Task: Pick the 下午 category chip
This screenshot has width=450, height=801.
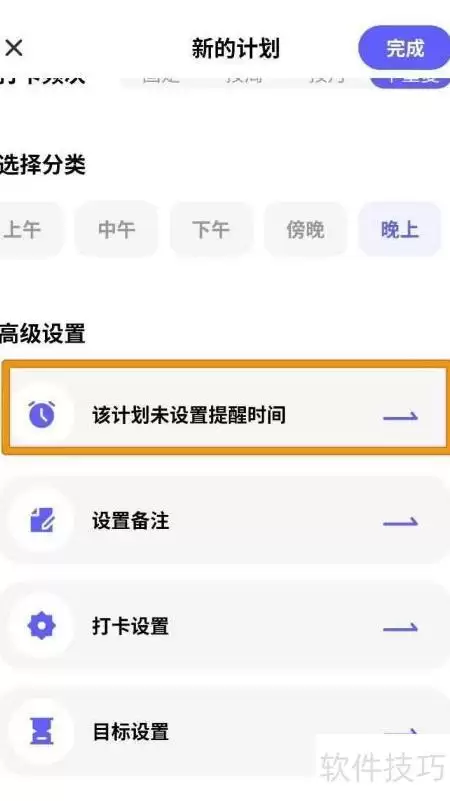Action: (x=211, y=229)
